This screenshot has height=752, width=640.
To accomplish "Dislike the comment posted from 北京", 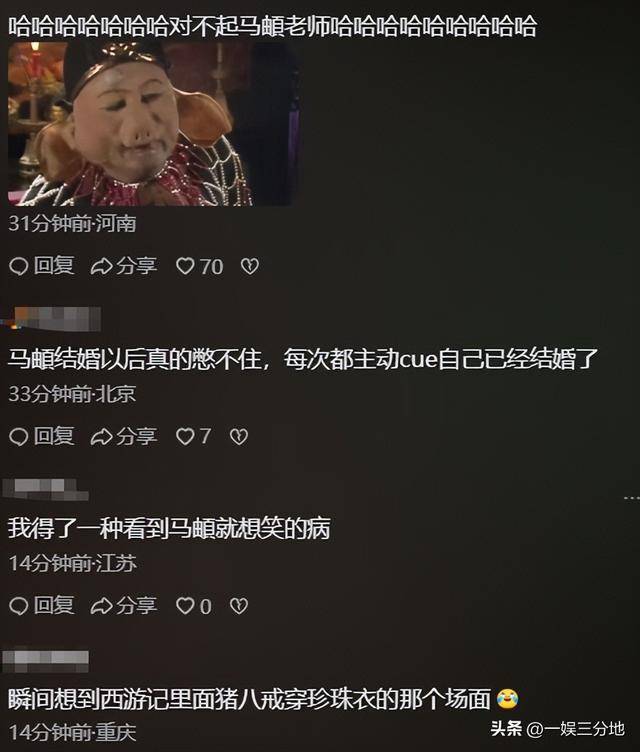I will (238, 436).
